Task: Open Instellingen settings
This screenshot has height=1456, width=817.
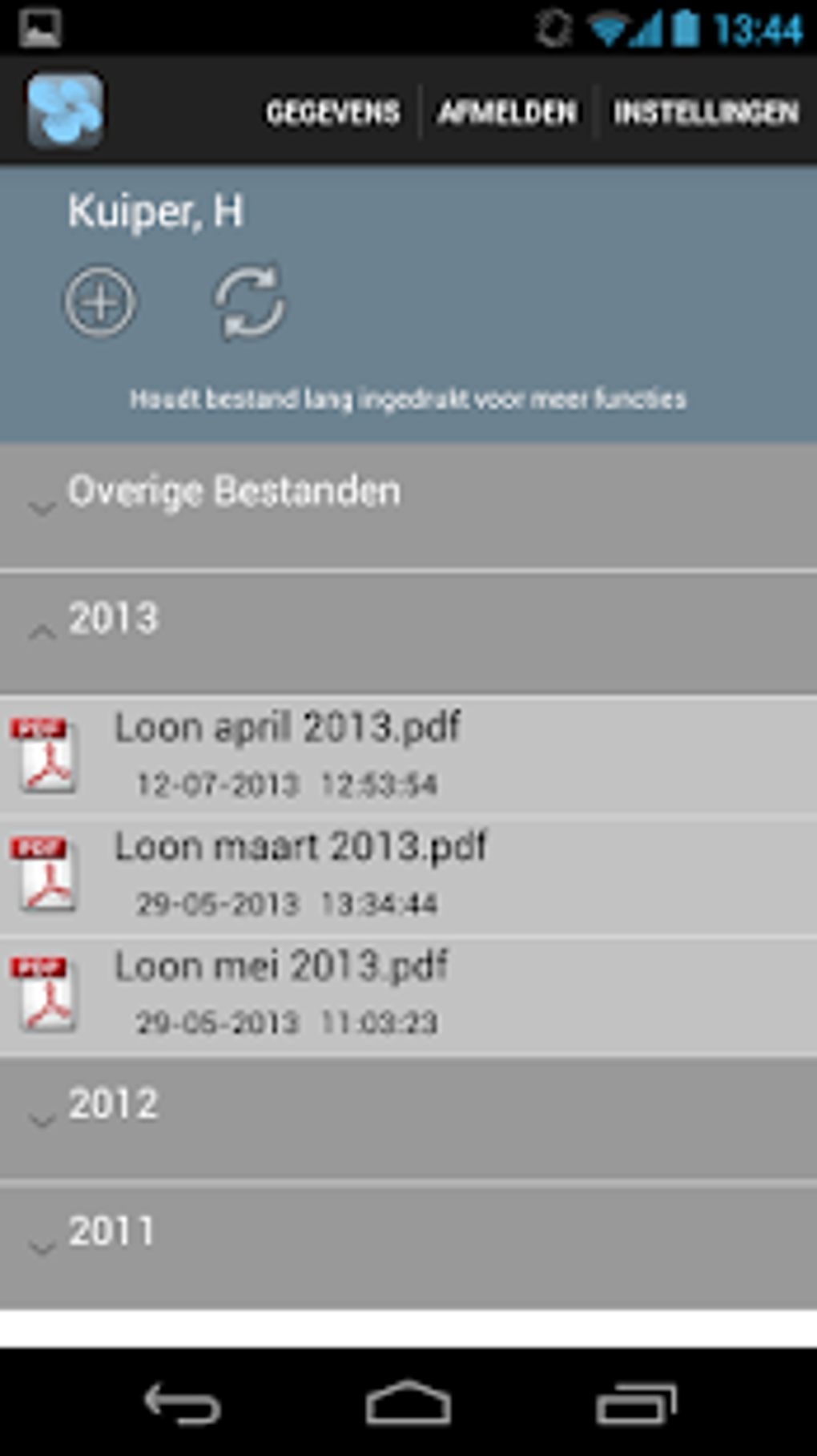Action: click(x=706, y=112)
